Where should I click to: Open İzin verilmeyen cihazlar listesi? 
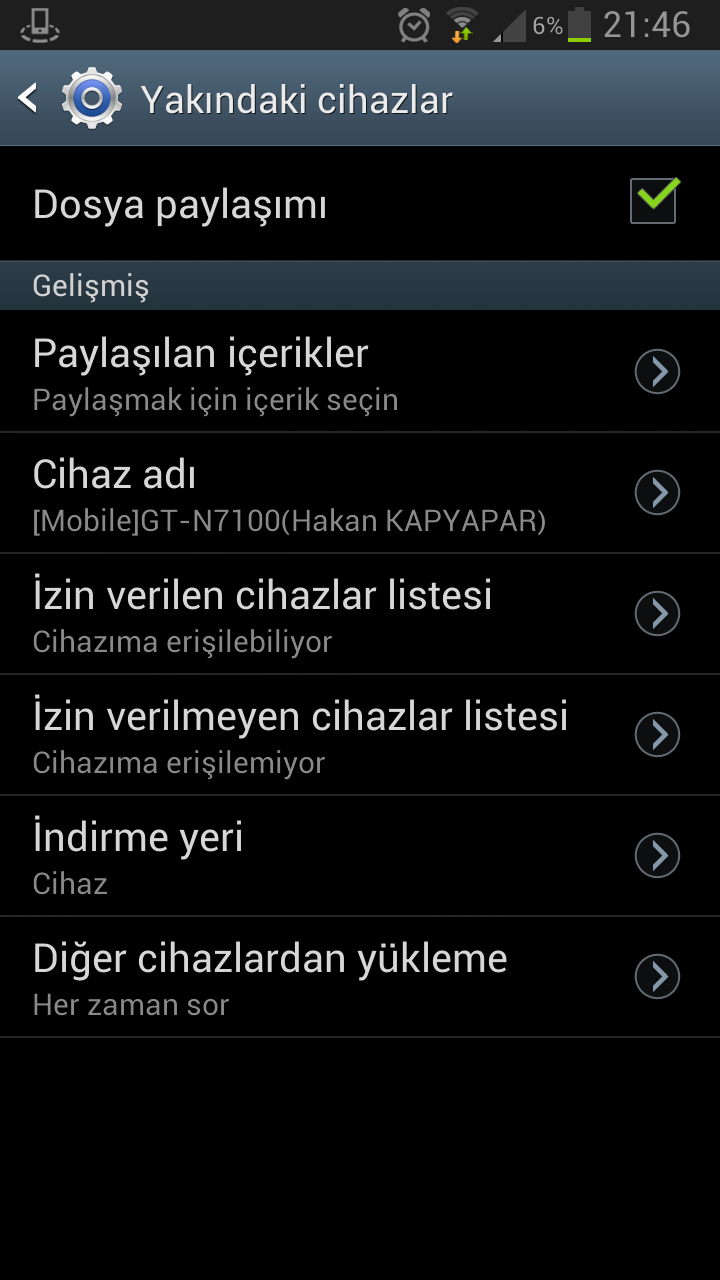point(360,735)
